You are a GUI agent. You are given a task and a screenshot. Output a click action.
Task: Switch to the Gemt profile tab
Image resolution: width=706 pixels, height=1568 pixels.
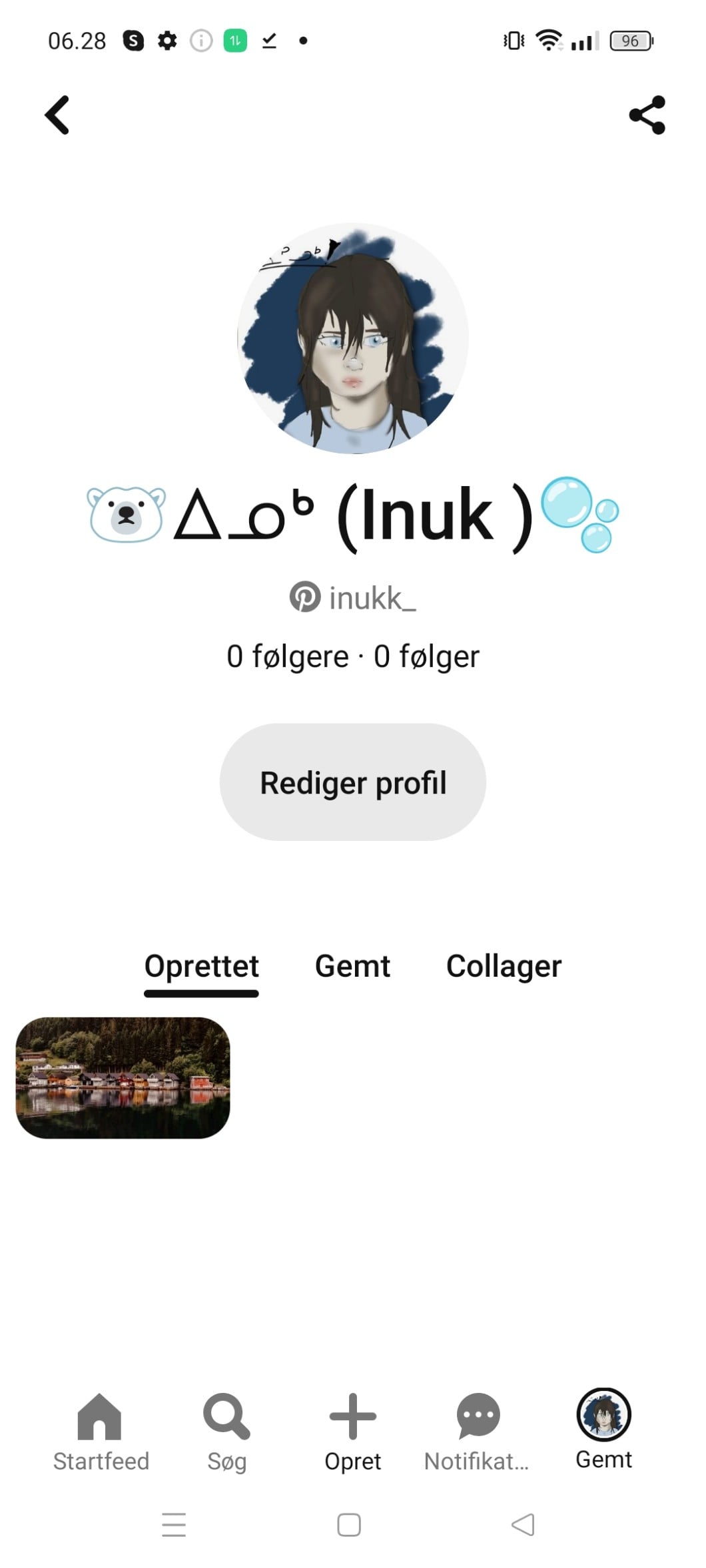[x=352, y=967]
